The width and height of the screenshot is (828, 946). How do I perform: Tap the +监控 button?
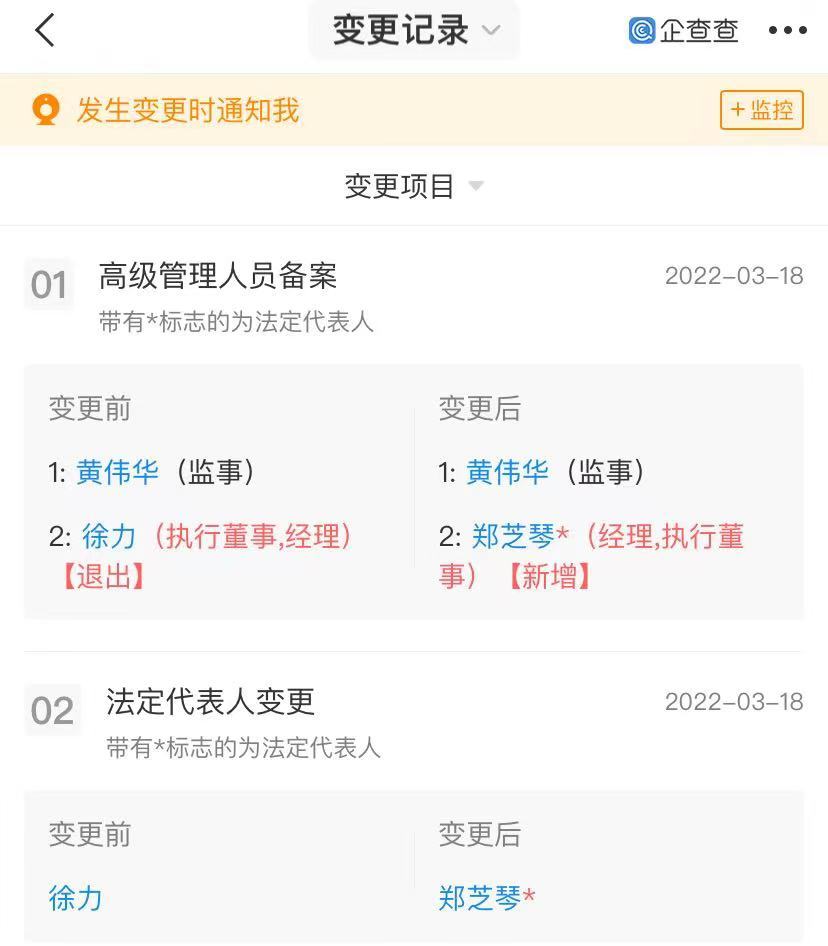point(761,110)
